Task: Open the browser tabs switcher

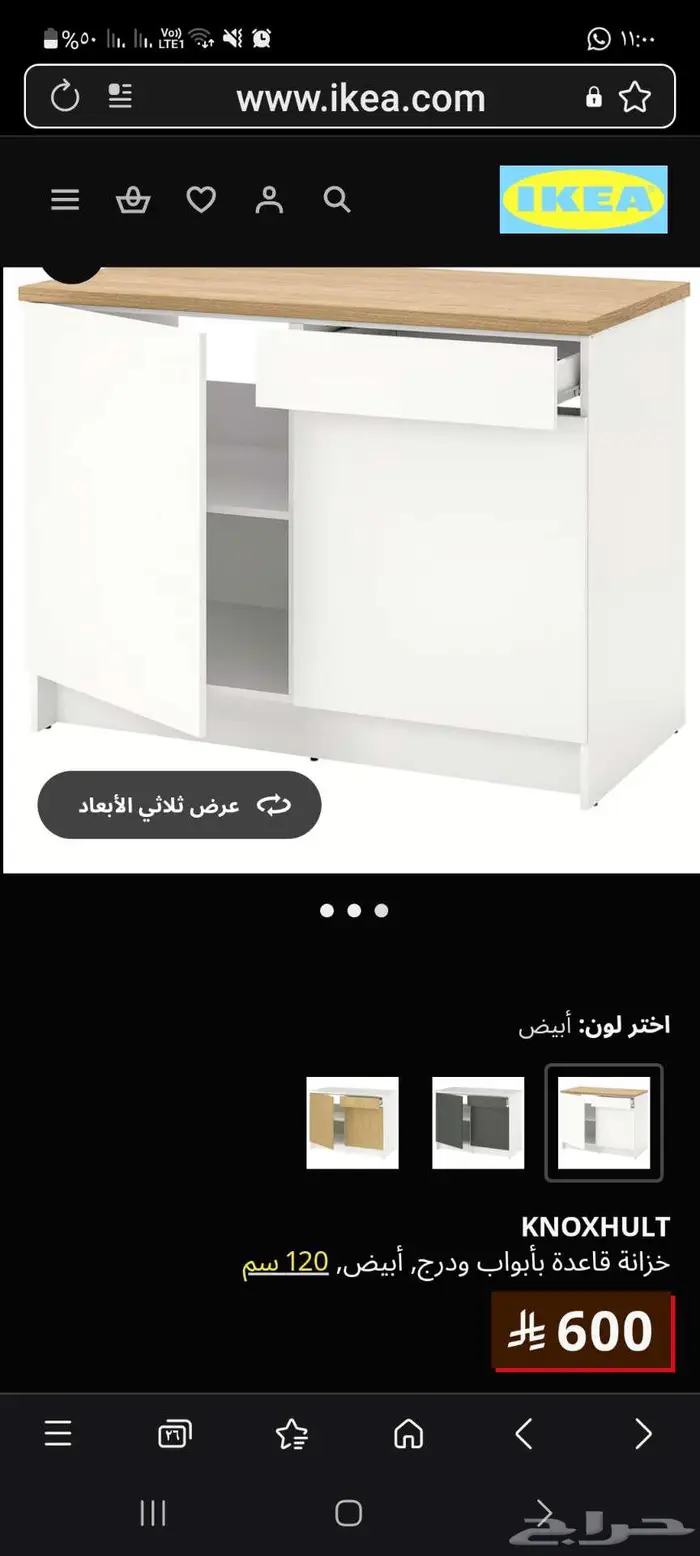Action: pos(175,1434)
